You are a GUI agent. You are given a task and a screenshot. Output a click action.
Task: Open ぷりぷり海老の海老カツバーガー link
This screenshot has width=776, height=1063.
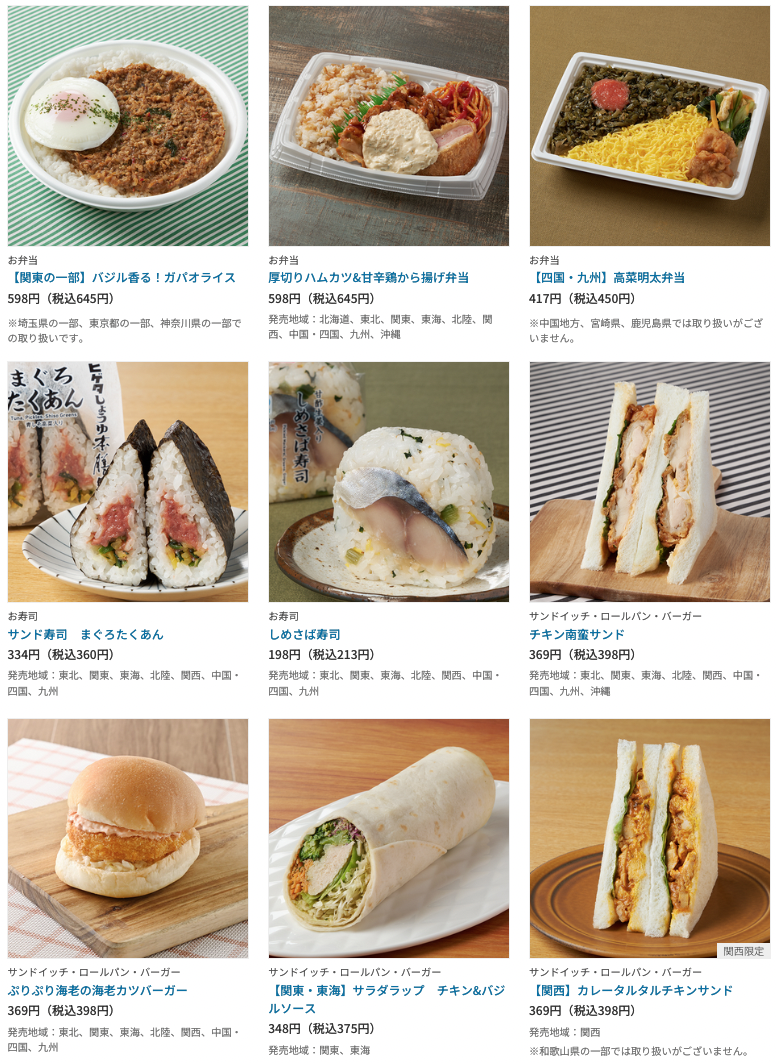click(98, 991)
